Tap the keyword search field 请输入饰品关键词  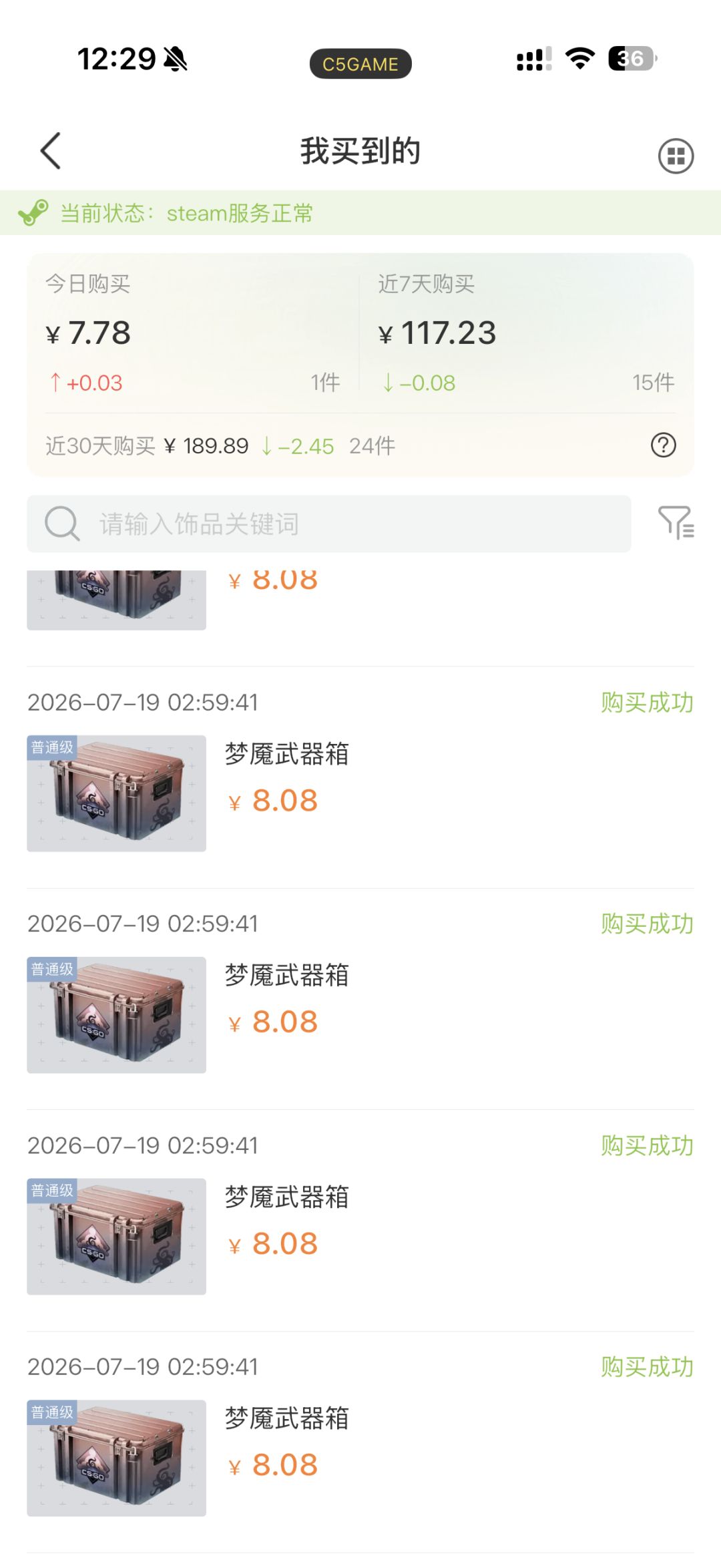328,524
